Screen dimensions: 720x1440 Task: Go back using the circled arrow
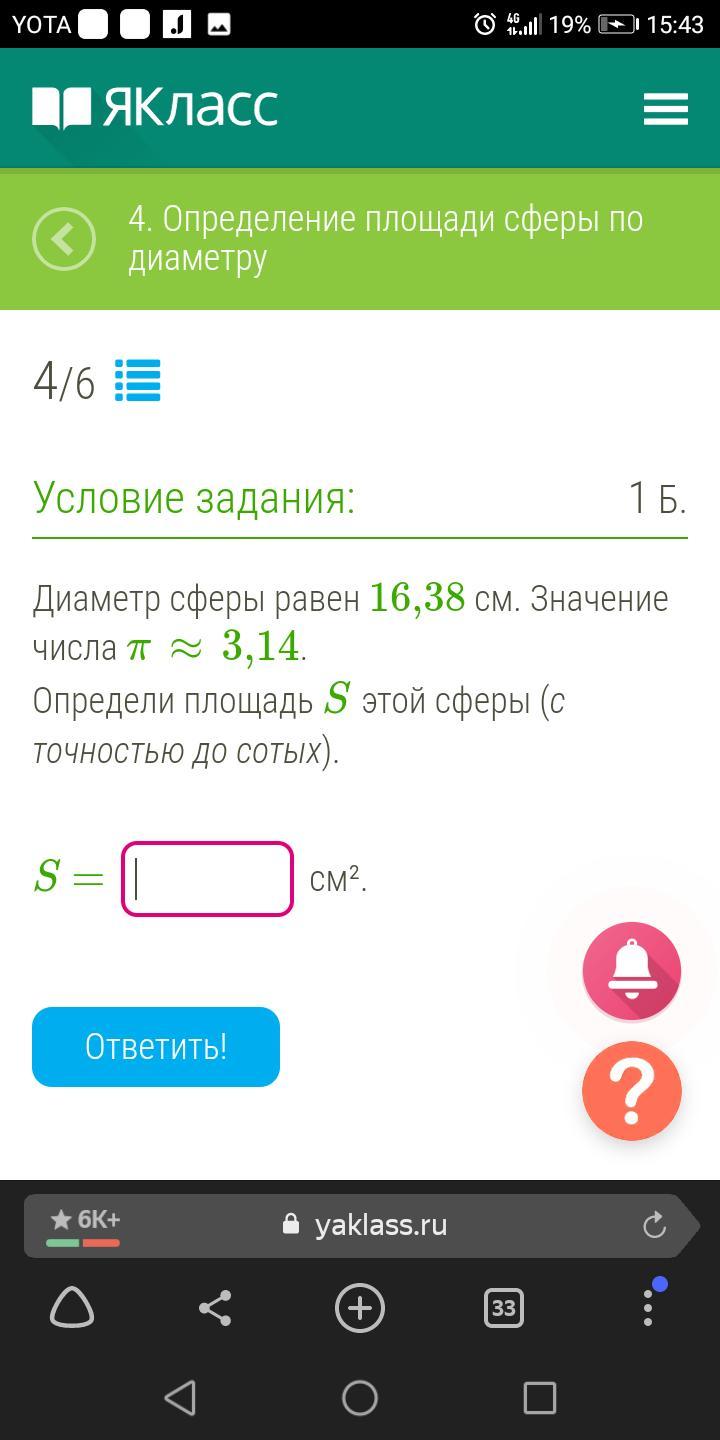64,239
